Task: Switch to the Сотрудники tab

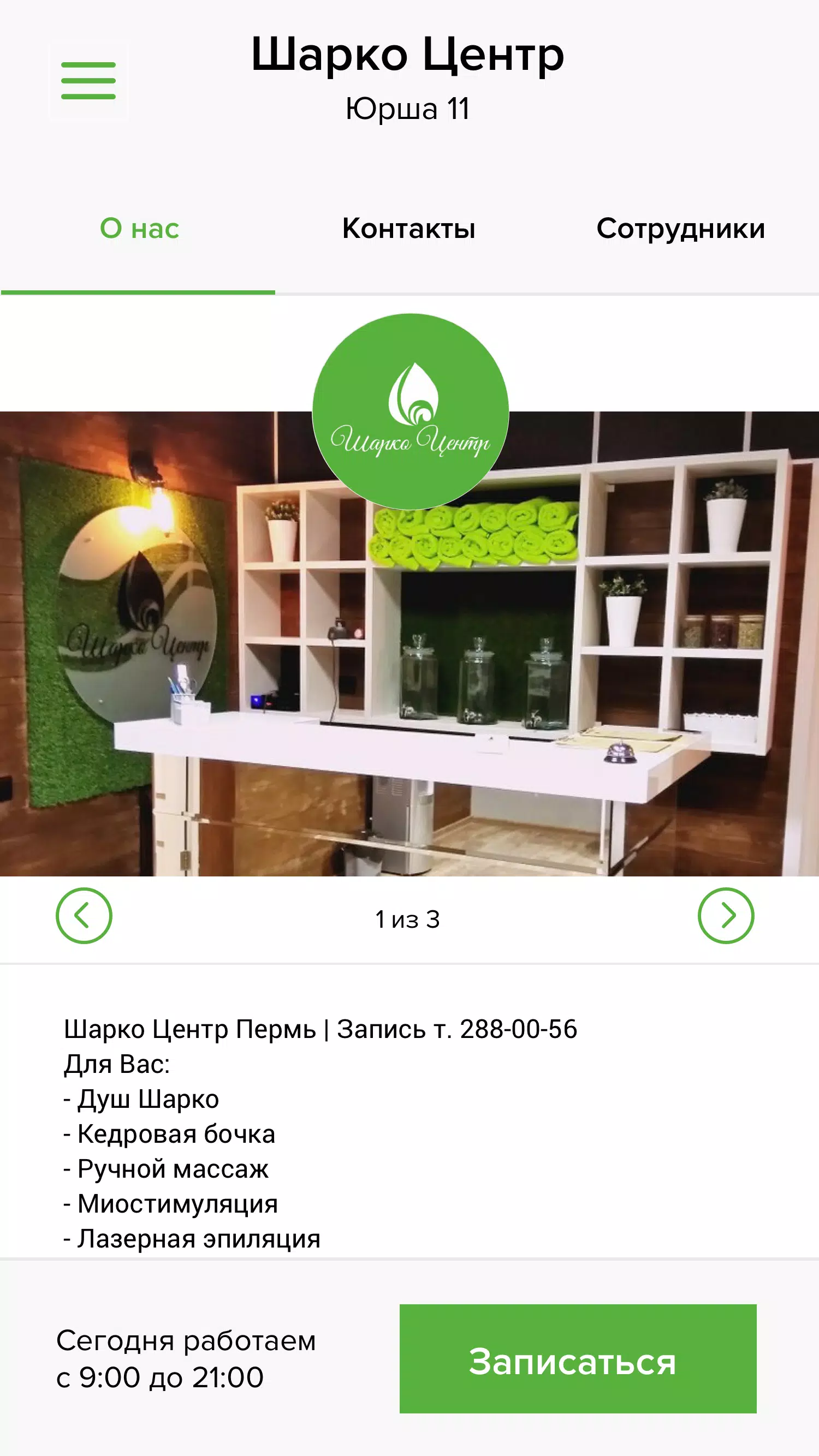Action: click(x=680, y=229)
